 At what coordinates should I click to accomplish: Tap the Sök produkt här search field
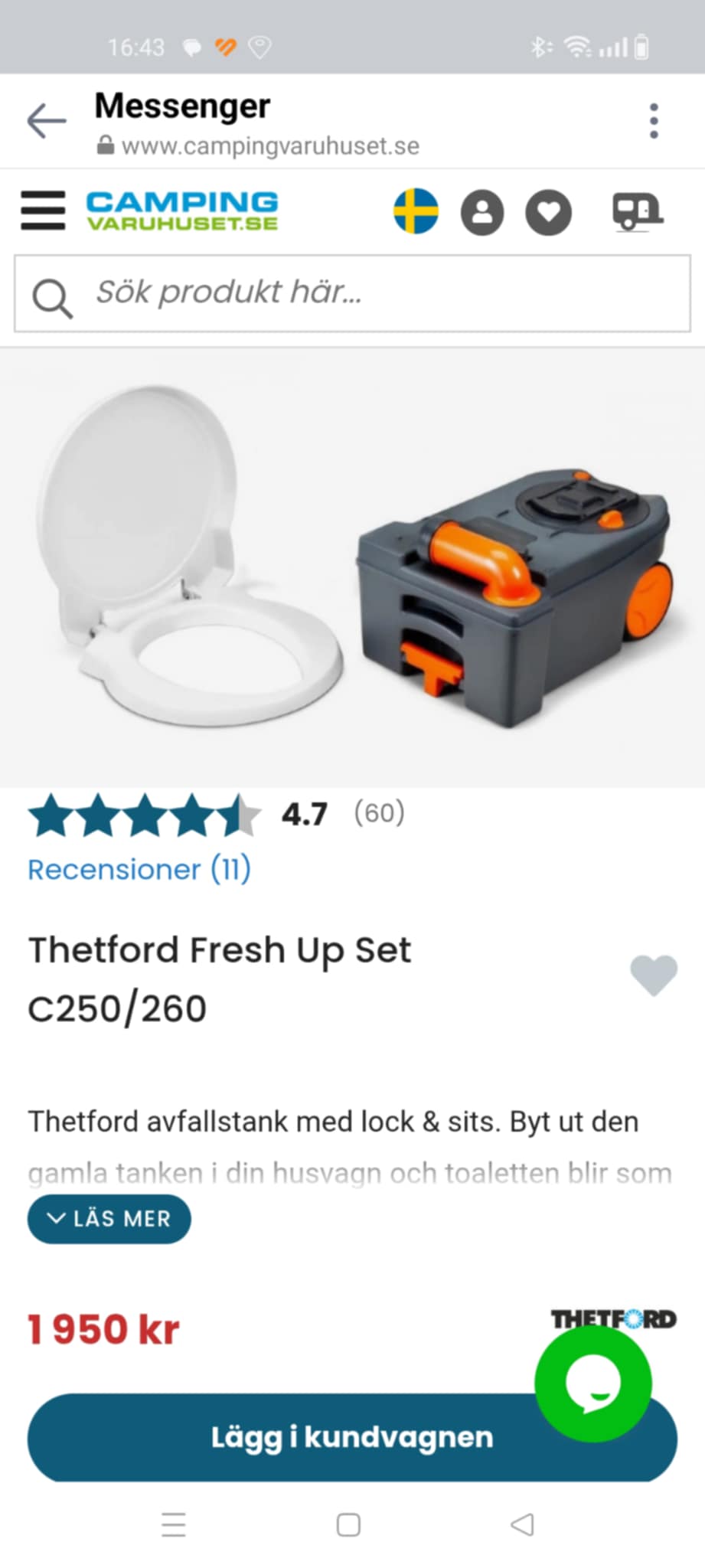230,293
